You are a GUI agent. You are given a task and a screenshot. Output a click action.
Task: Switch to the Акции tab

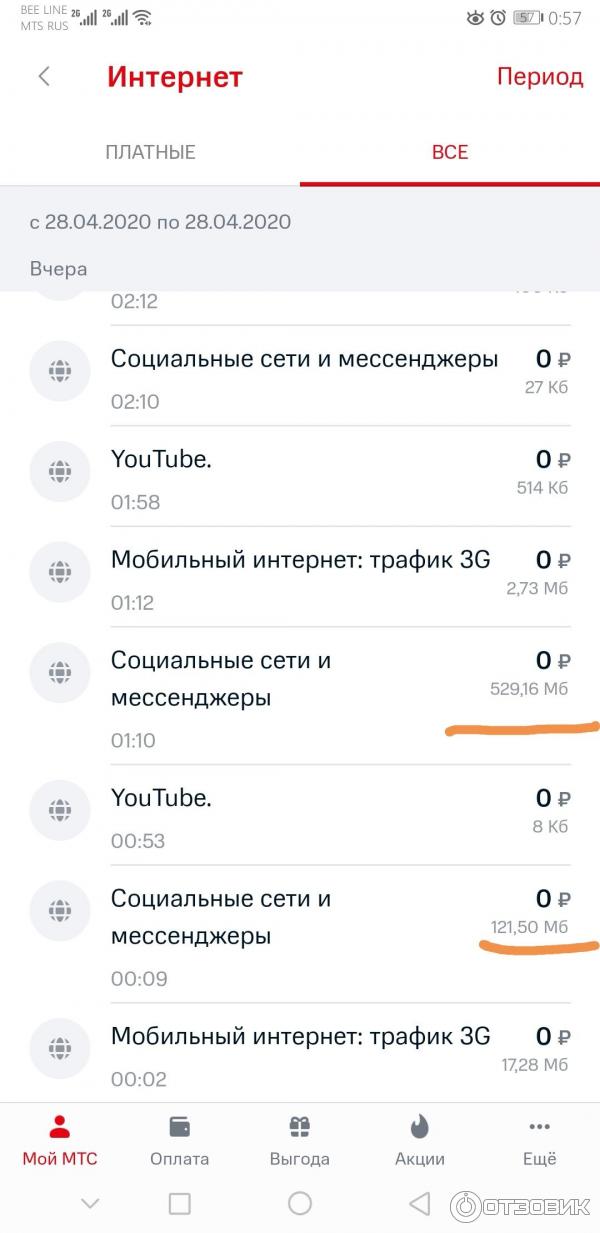420,1141
